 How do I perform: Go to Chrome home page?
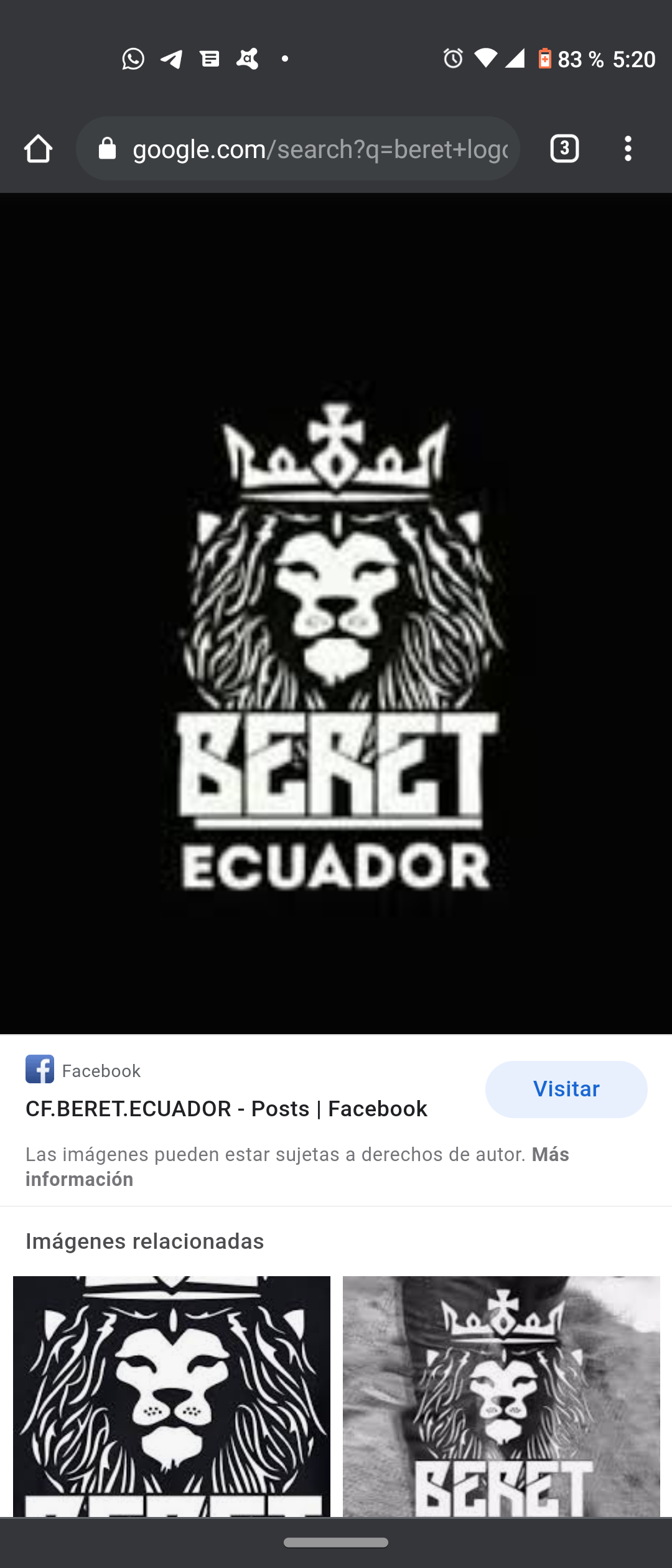tap(38, 149)
